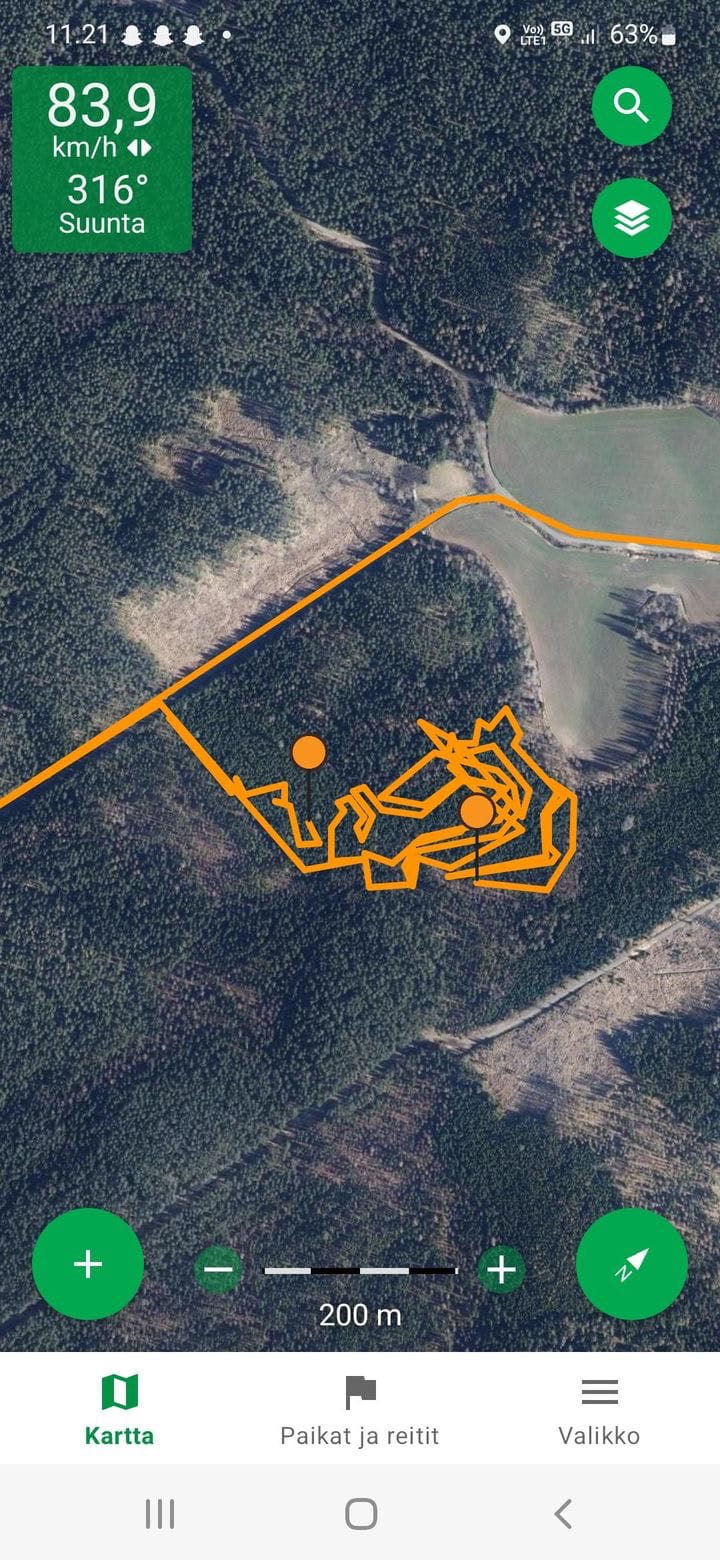720x1560 pixels.
Task: Open the Valikko menu tab
Action: pyautogui.click(x=599, y=1410)
